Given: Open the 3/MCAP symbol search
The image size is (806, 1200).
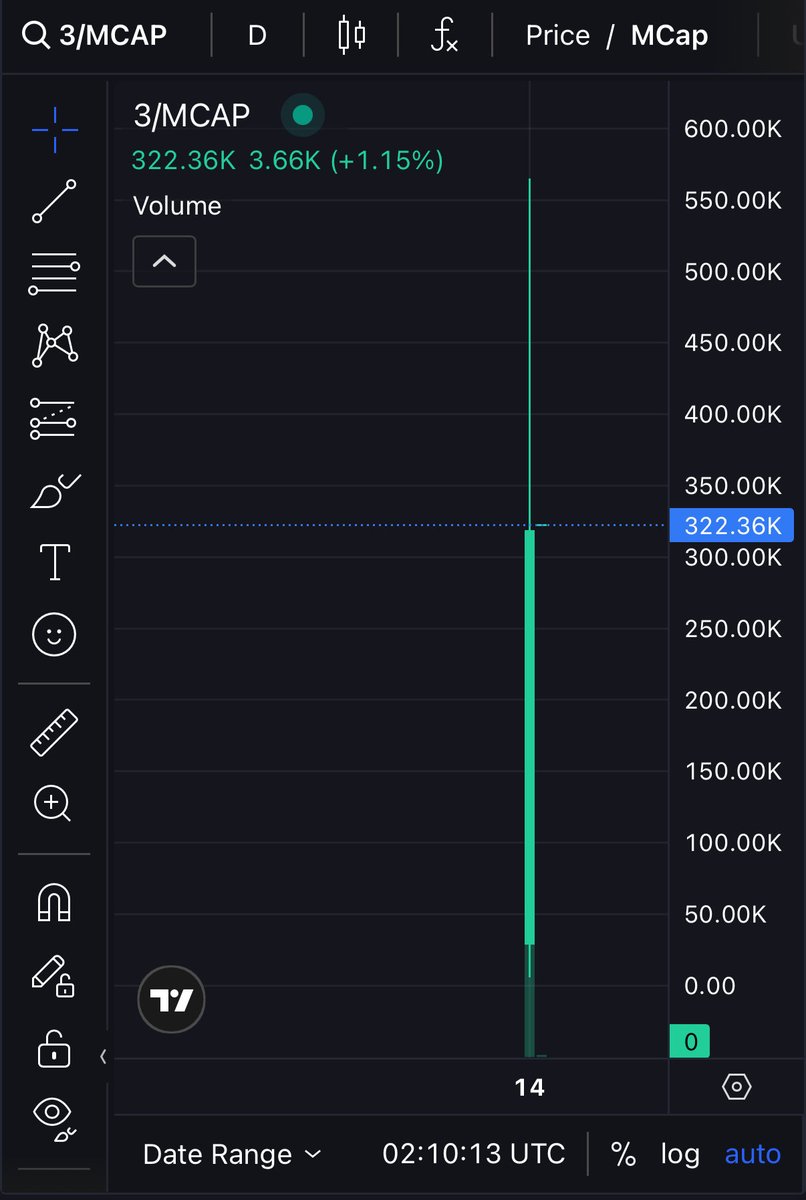Looking at the screenshot, I should [96, 36].
